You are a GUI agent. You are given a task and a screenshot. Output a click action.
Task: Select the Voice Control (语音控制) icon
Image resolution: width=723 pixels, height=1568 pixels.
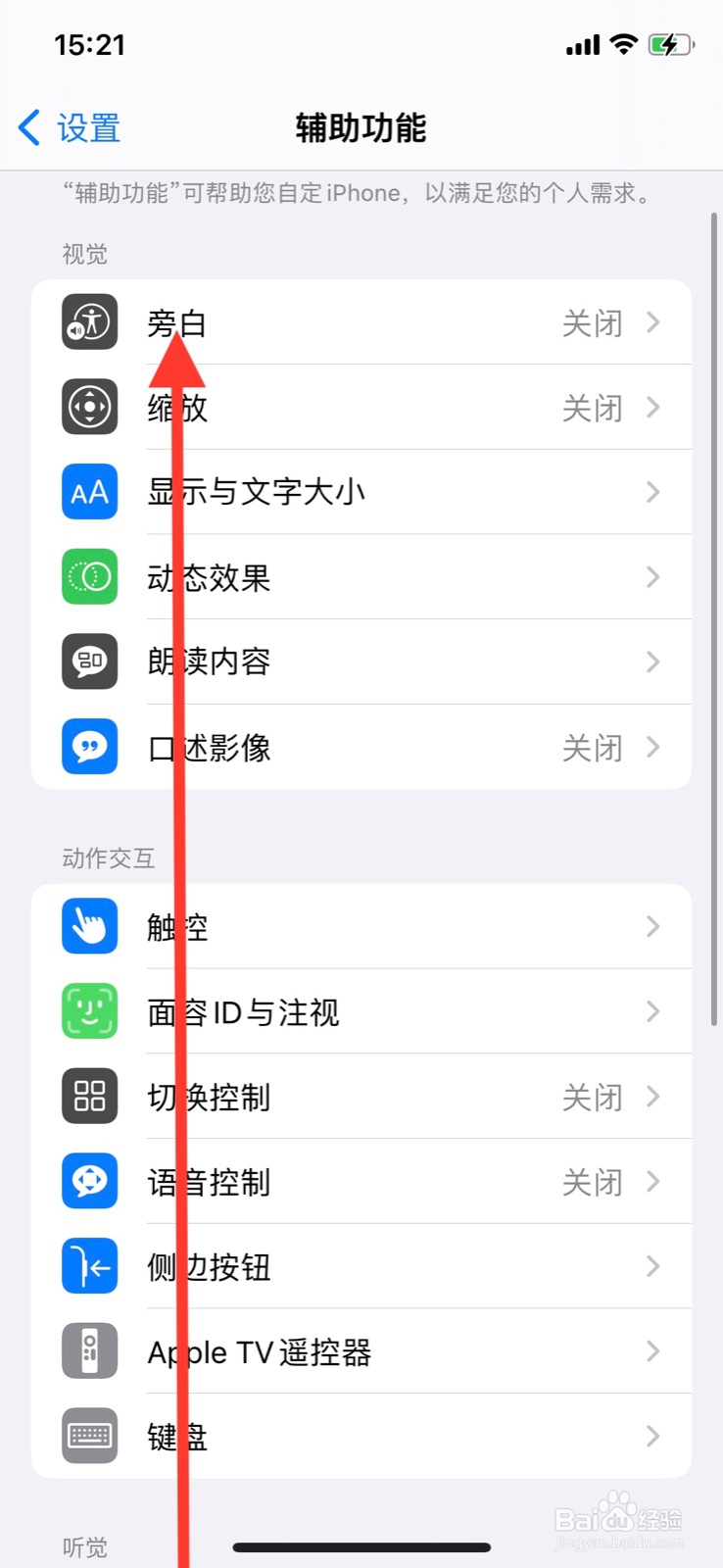89,1182
